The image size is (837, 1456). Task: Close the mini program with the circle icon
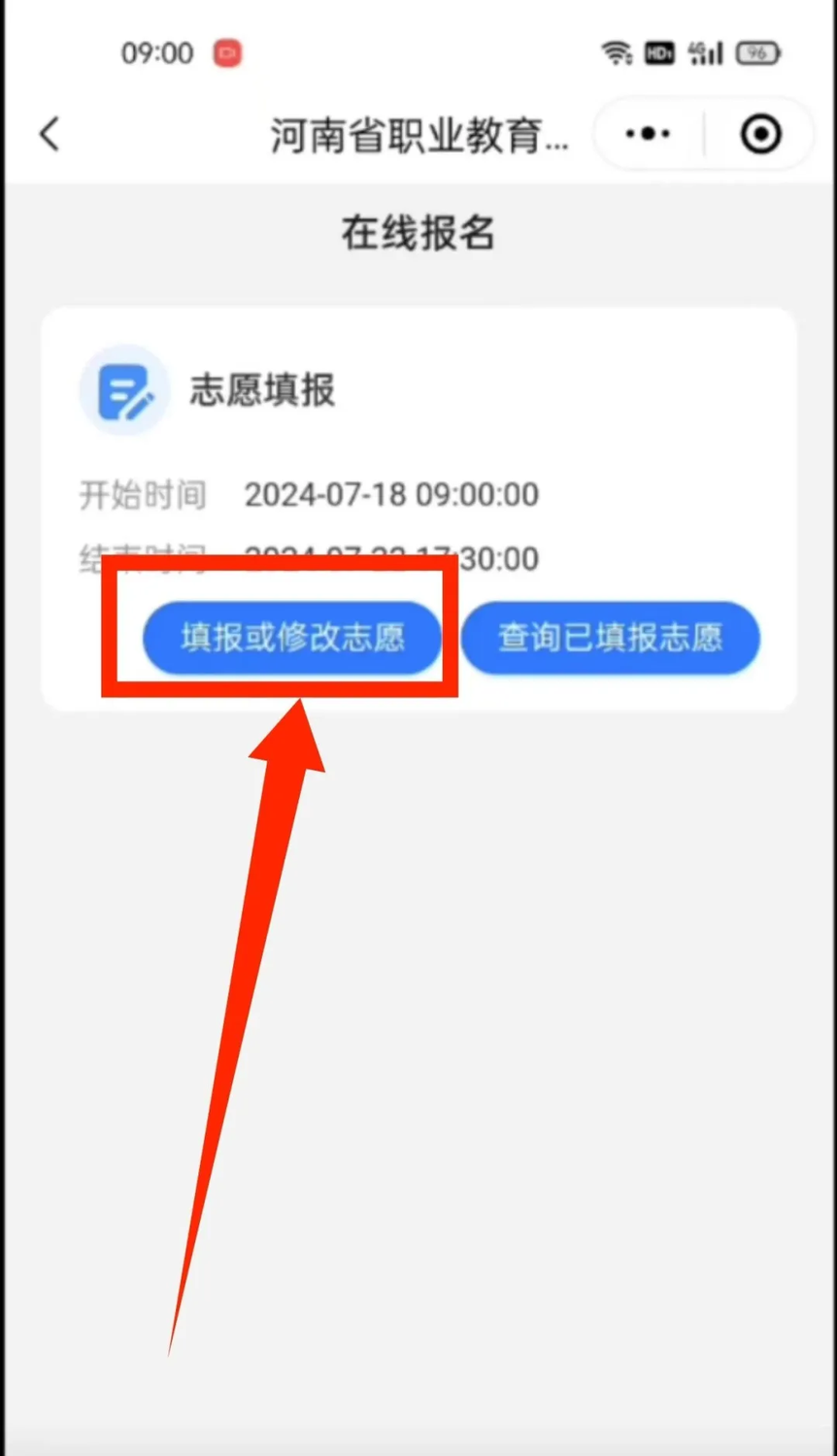point(760,134)
